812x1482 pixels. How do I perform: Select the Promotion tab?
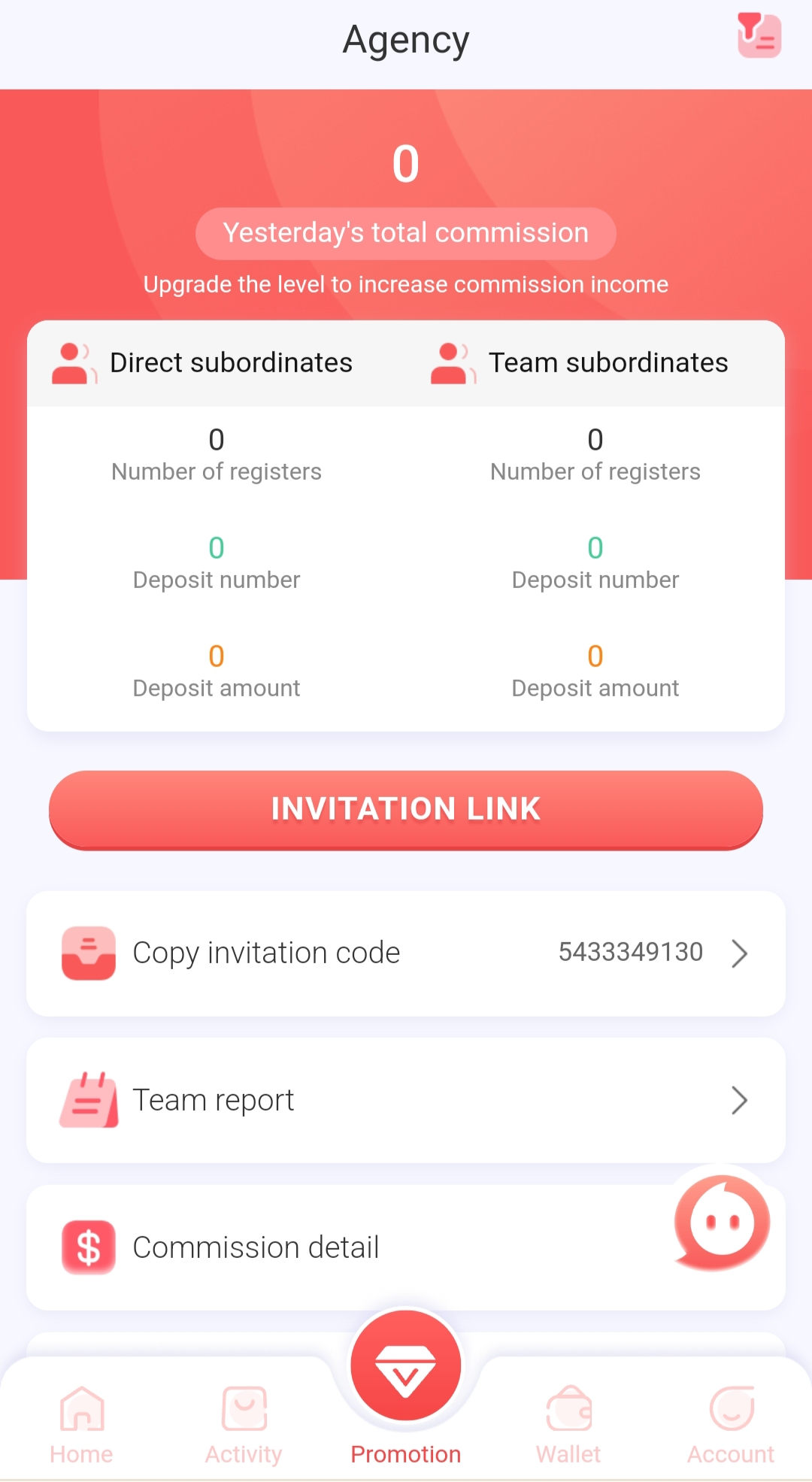406,1391
